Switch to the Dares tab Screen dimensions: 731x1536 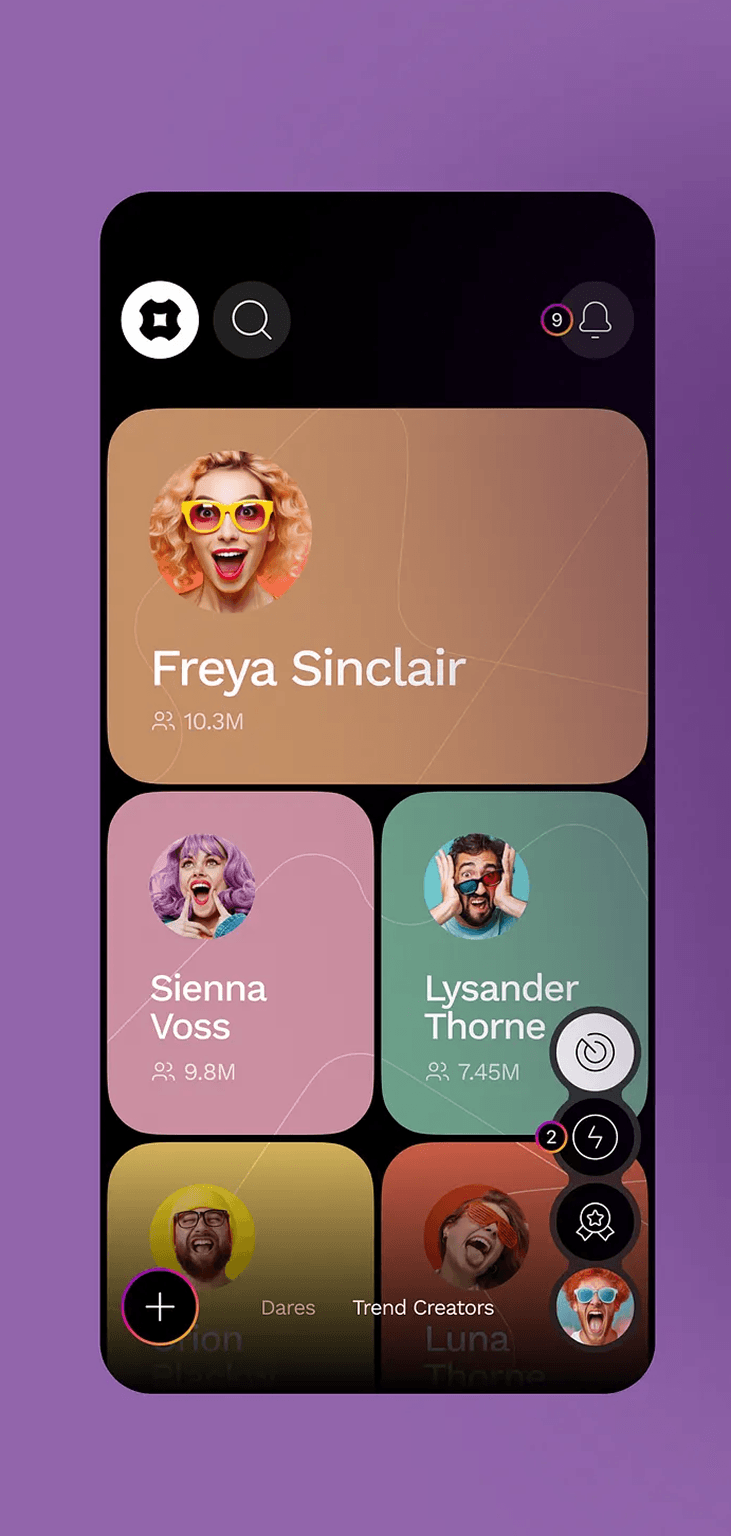click(288, 1308)
